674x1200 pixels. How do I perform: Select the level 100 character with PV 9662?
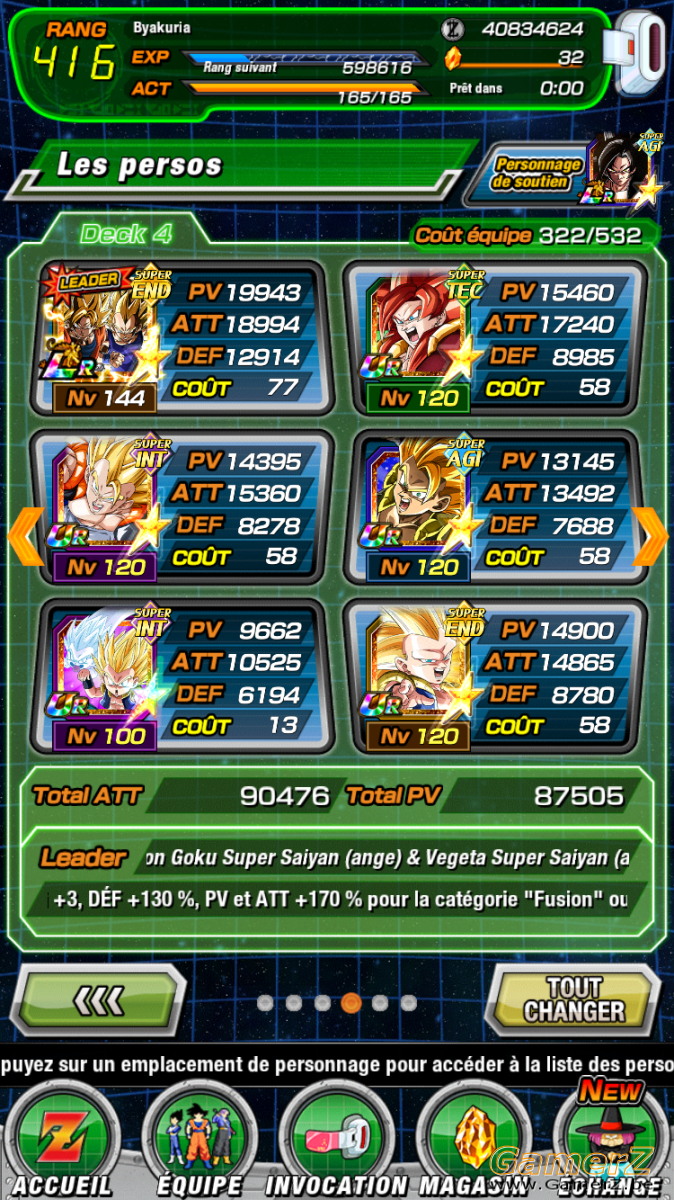(x=176, y=675)
